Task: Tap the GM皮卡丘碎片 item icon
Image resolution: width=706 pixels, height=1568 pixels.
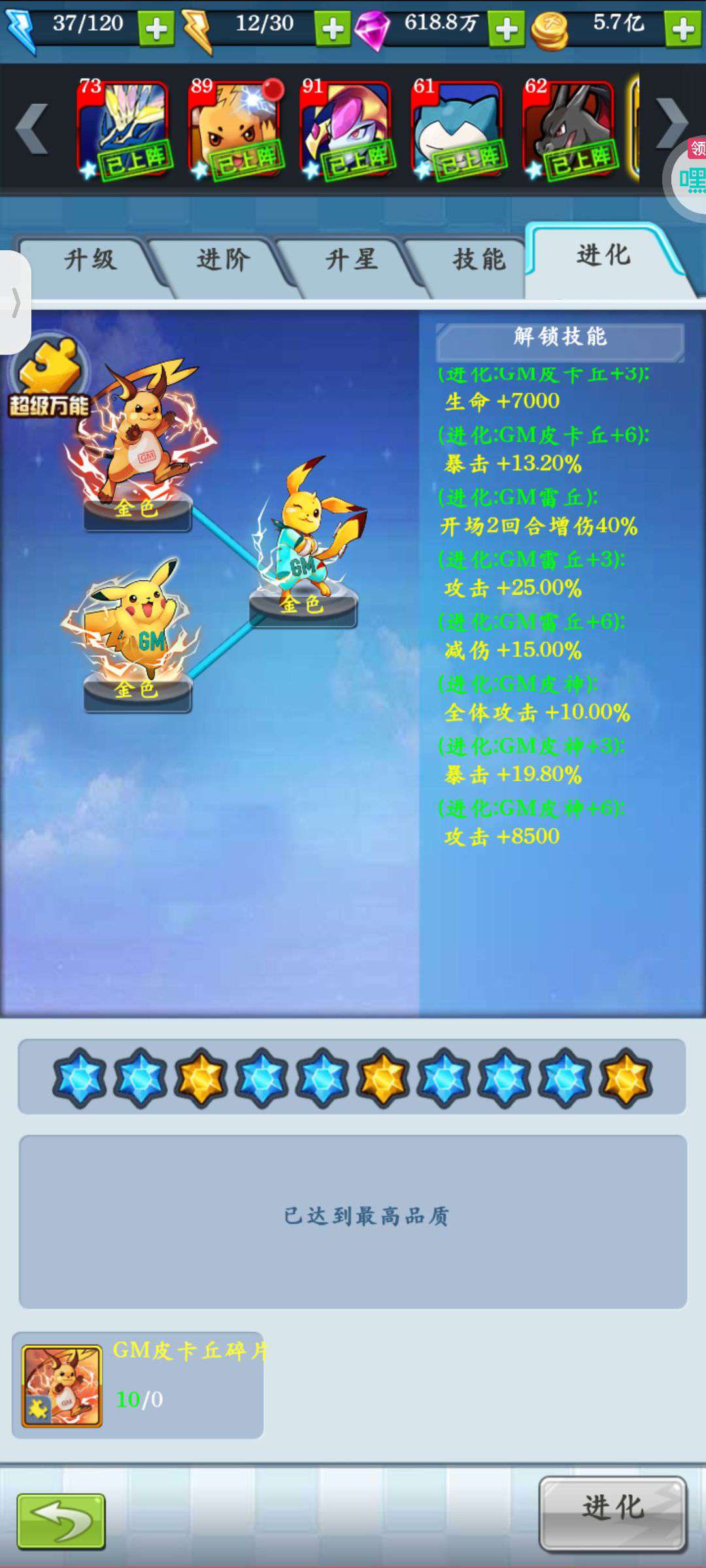Action: (x=62, y=1386)
